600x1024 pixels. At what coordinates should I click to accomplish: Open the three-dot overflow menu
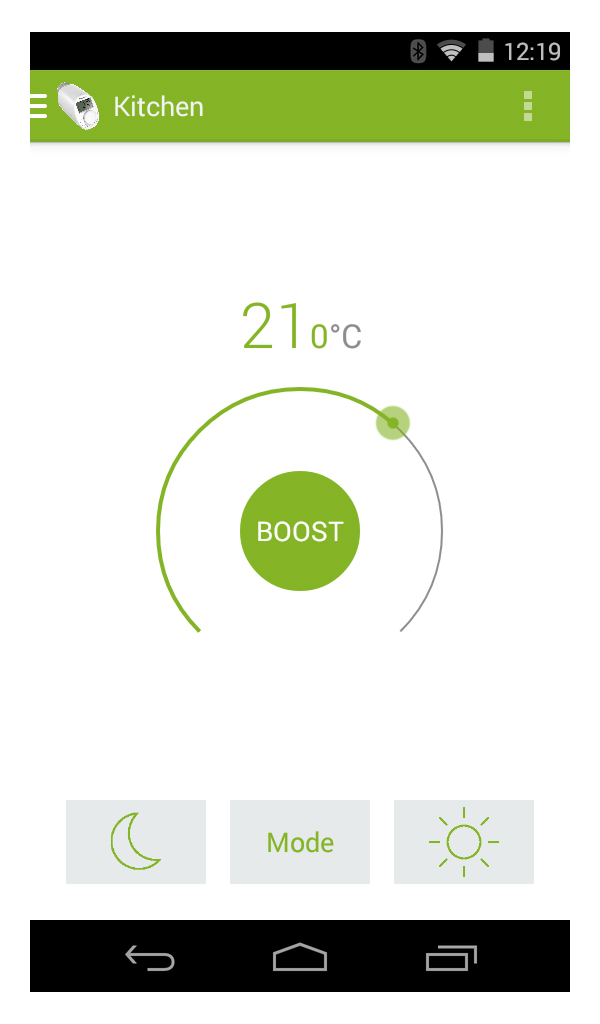point(528,106)
